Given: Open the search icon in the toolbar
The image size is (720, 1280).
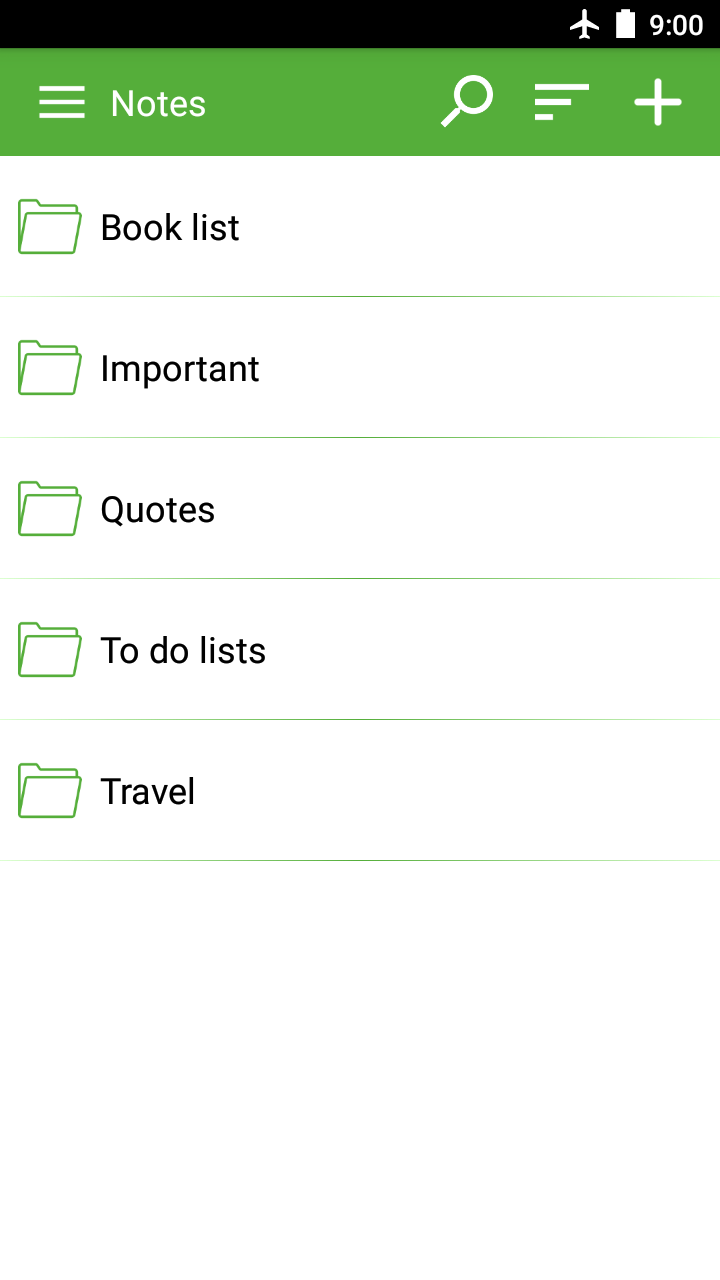Looking at the screenshot, I should (466, 101).
